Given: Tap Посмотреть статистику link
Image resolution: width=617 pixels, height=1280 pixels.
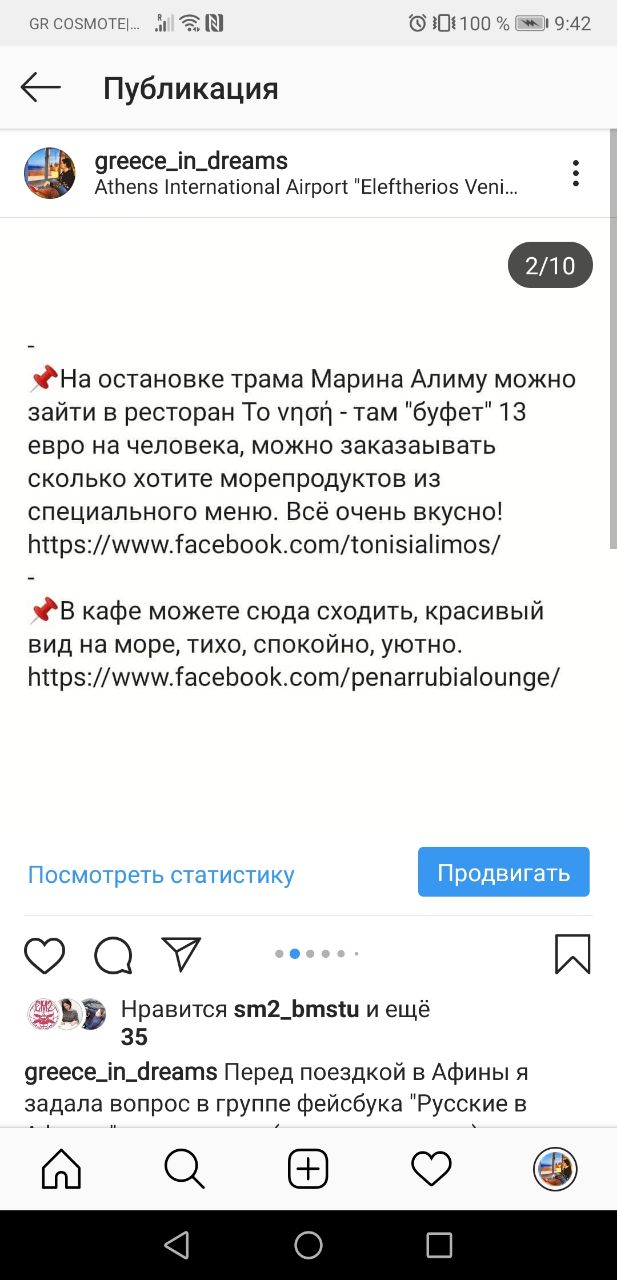Looking at the screenshot, I should click(161, 875).
